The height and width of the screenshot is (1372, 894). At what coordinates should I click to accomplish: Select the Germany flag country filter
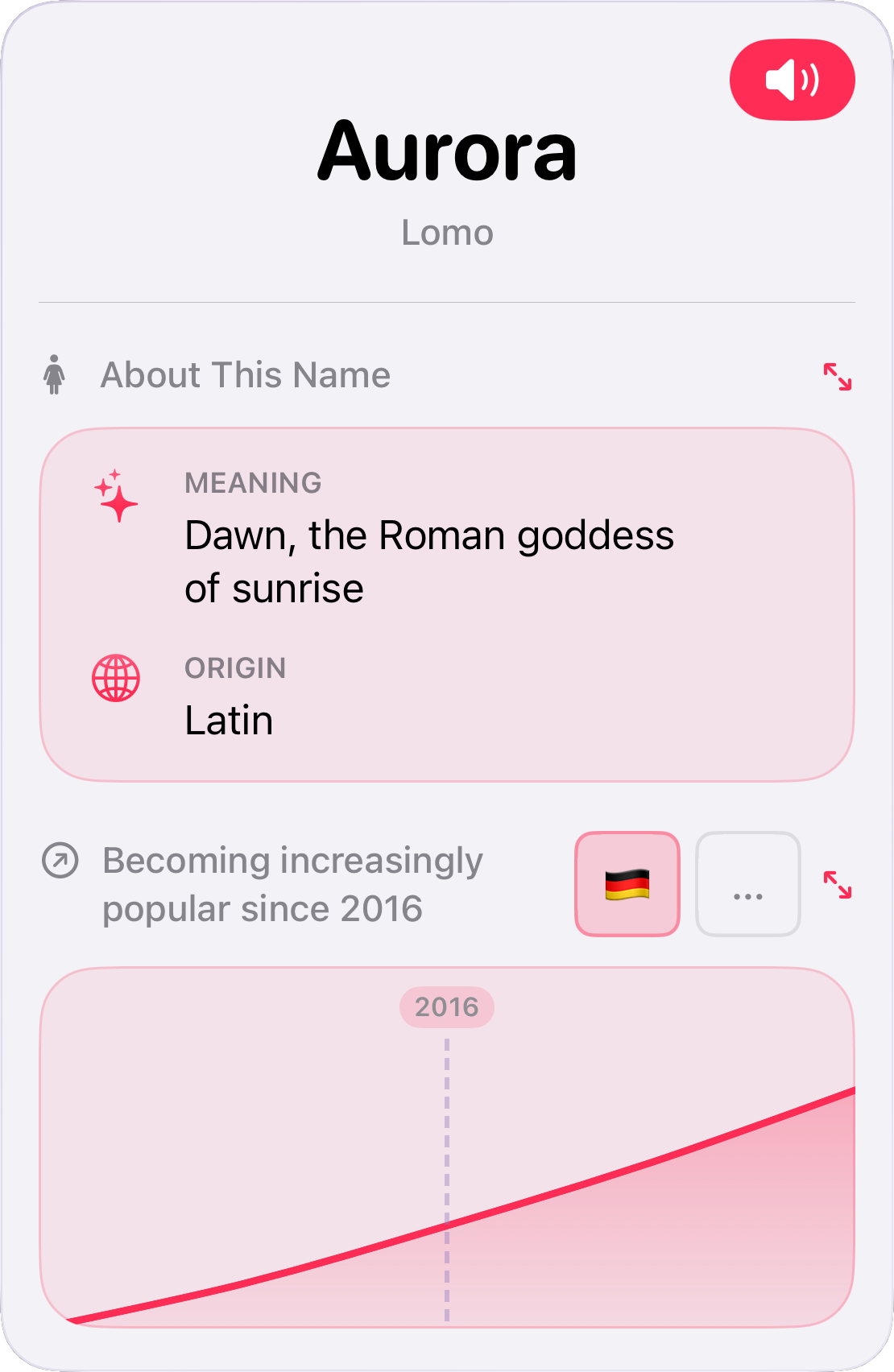click(627, 884)
